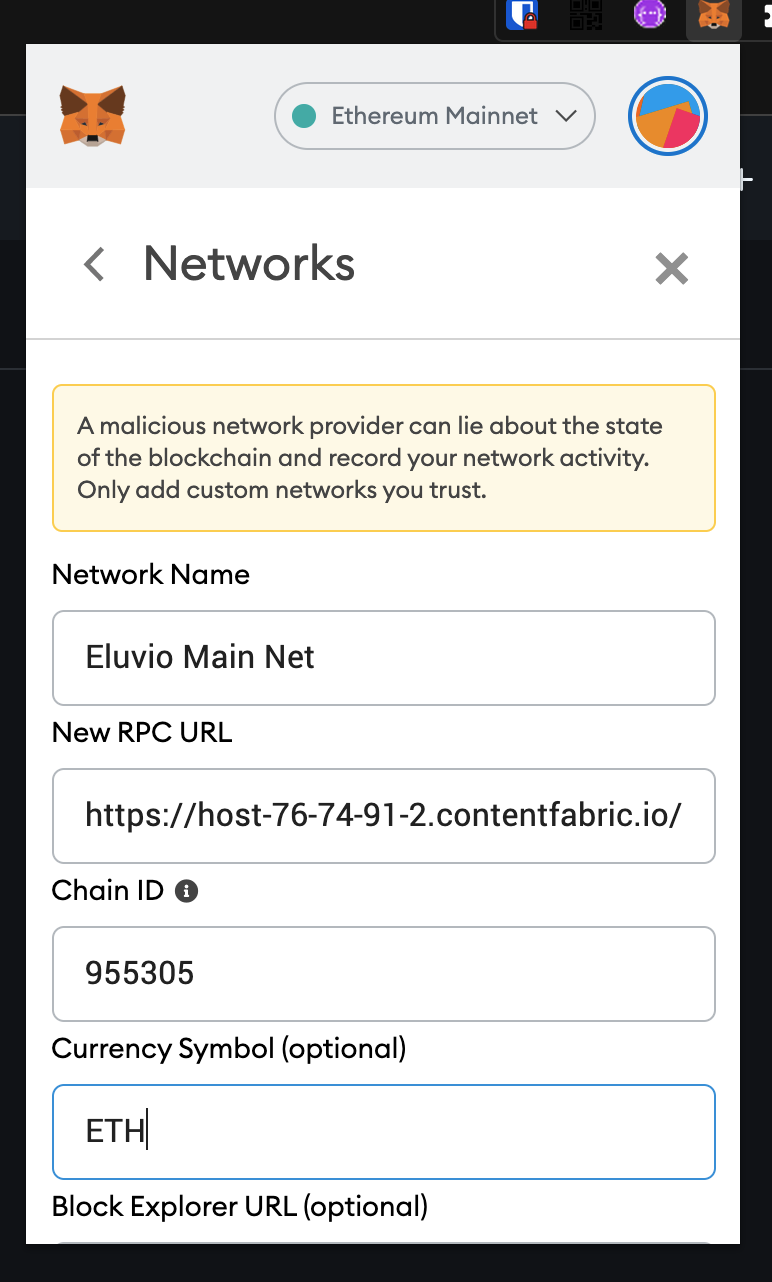Click the warning banner about malicious network providers
This screenshot has width=772, height=1282.
click(384, 457)
